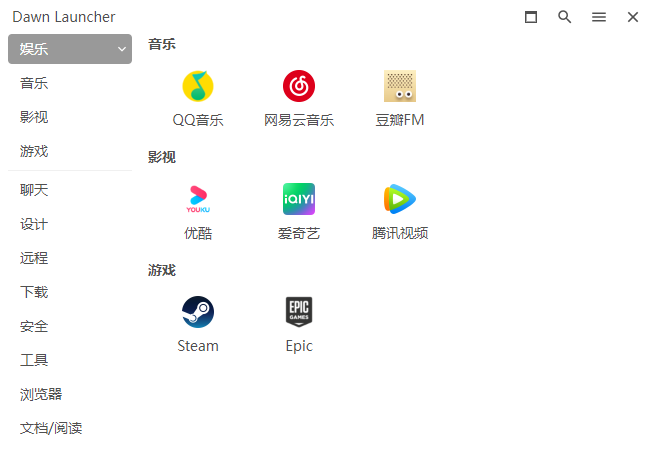Maximize the launcher window
Viewport: 650px width, 450px height.
point(531,17)
